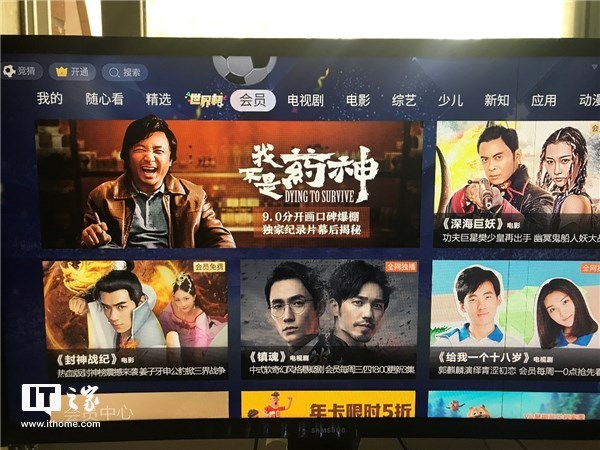Open the 封神战纪 movie card
Viewport: 600px width, 450px height.
click(135, 318)
